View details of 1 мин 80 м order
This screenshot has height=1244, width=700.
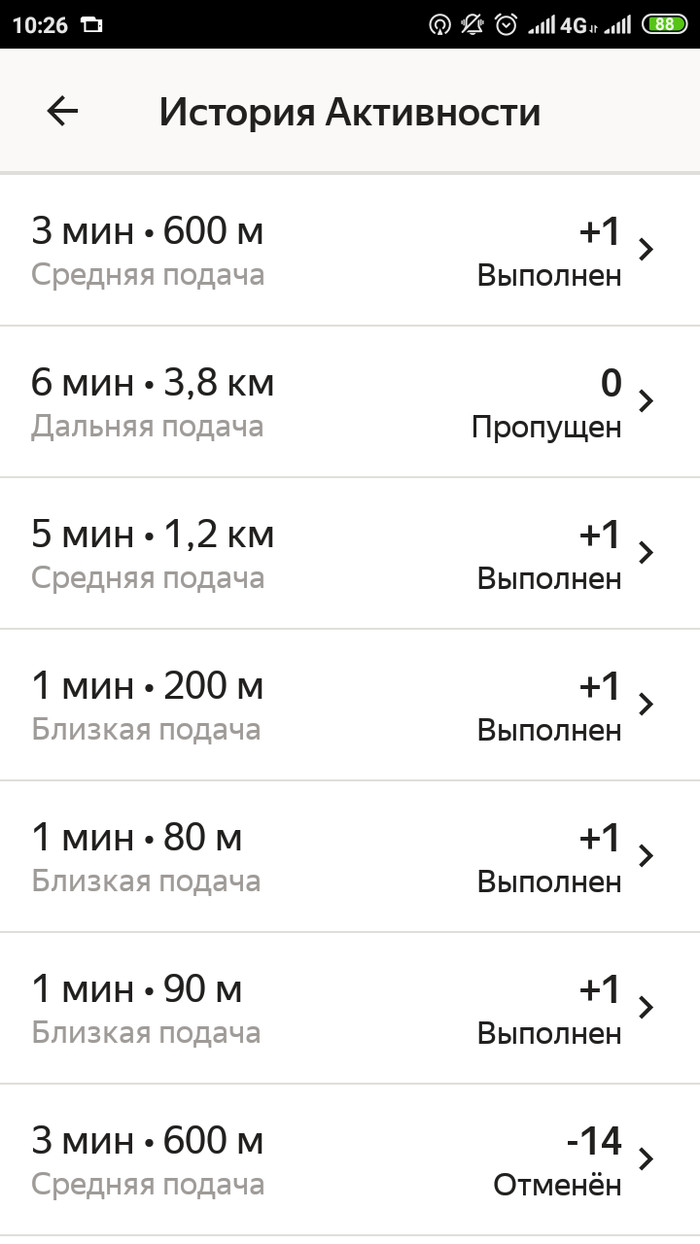click(x=350, y=858)
